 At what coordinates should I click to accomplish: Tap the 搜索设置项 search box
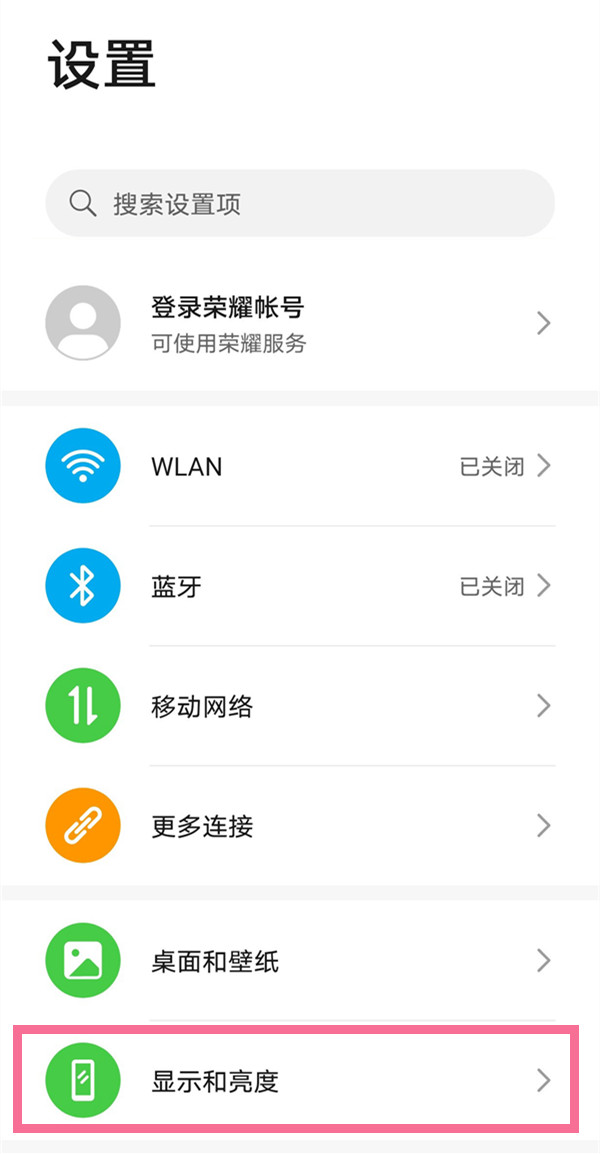click(x=300, y=204)
